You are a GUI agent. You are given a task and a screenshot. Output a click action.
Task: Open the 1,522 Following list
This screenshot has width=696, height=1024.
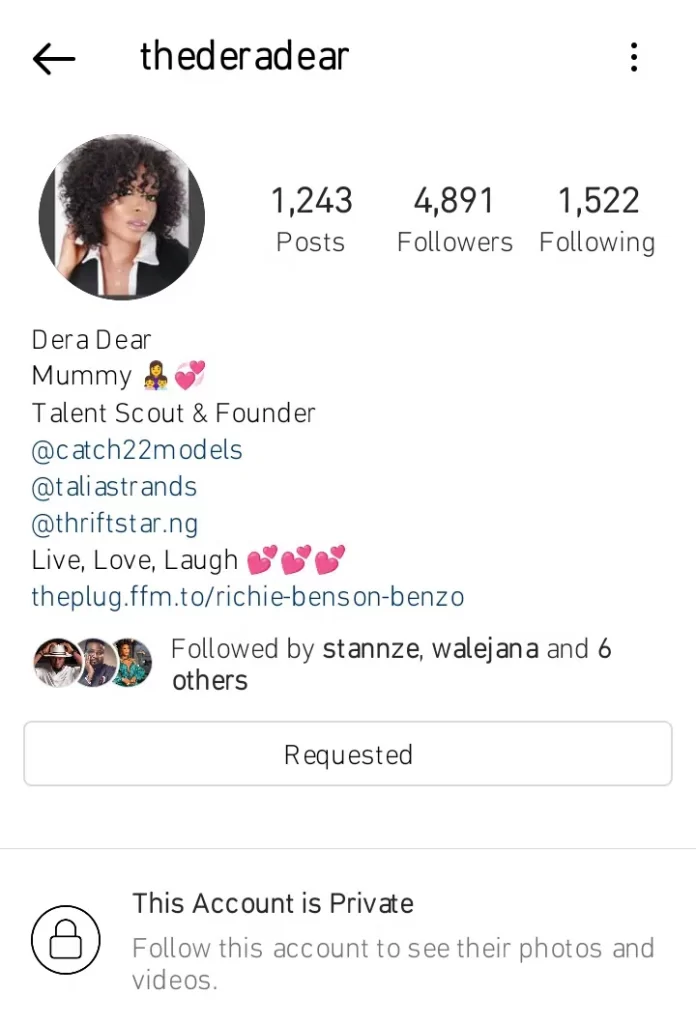(x=597, y=219)
